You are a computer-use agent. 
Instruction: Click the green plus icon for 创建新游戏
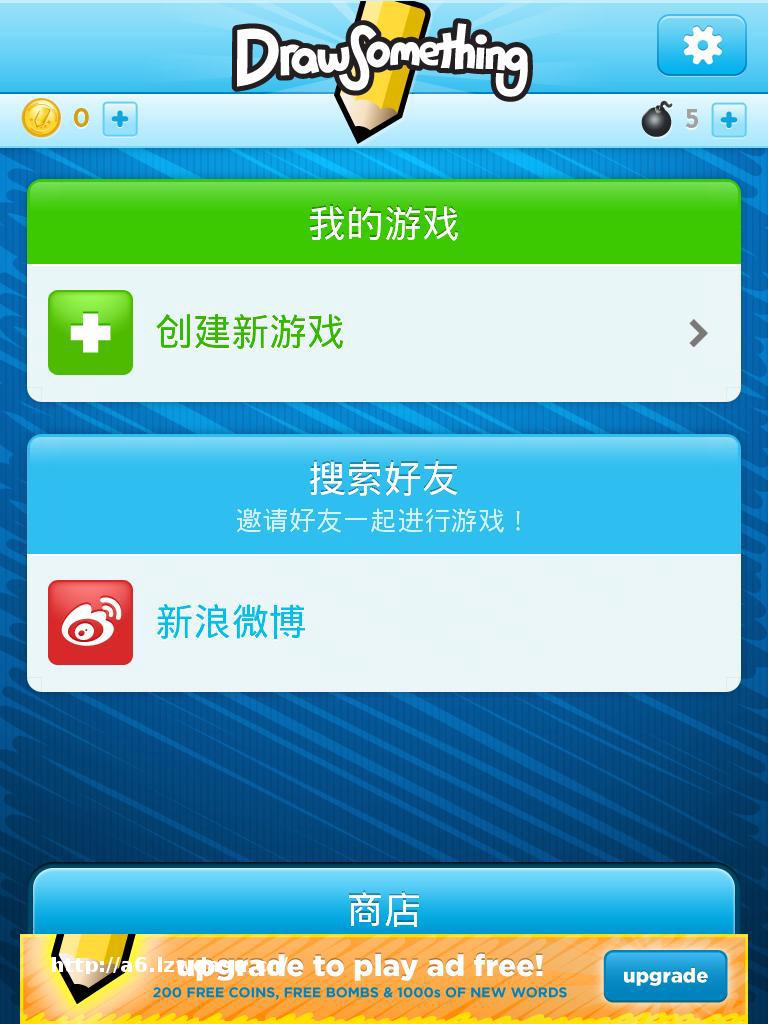90,332
